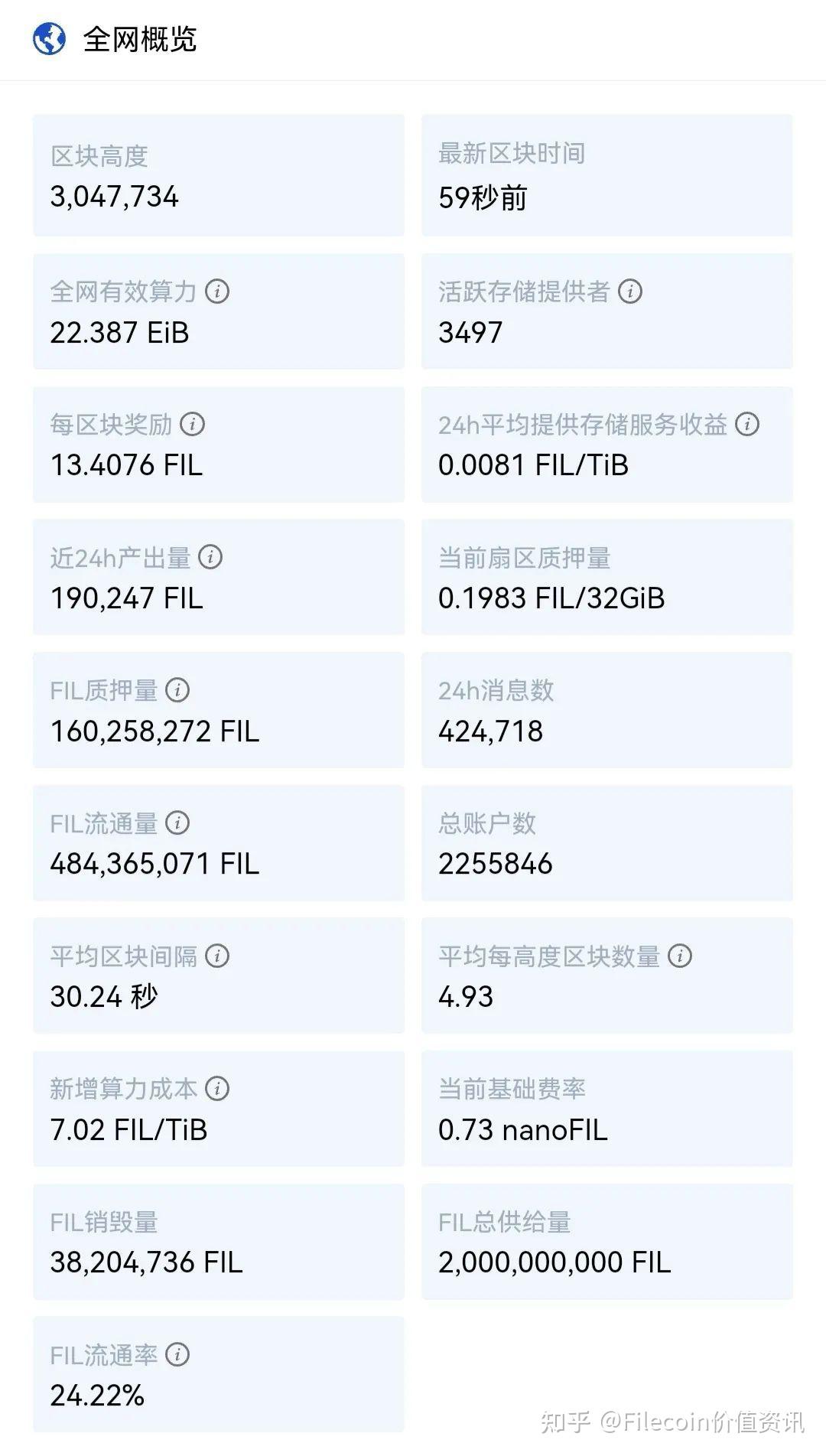Open the info icon beside FIL流通率
The width and height of the screenshot is (826, 1456).
(x=177, y=1353)
